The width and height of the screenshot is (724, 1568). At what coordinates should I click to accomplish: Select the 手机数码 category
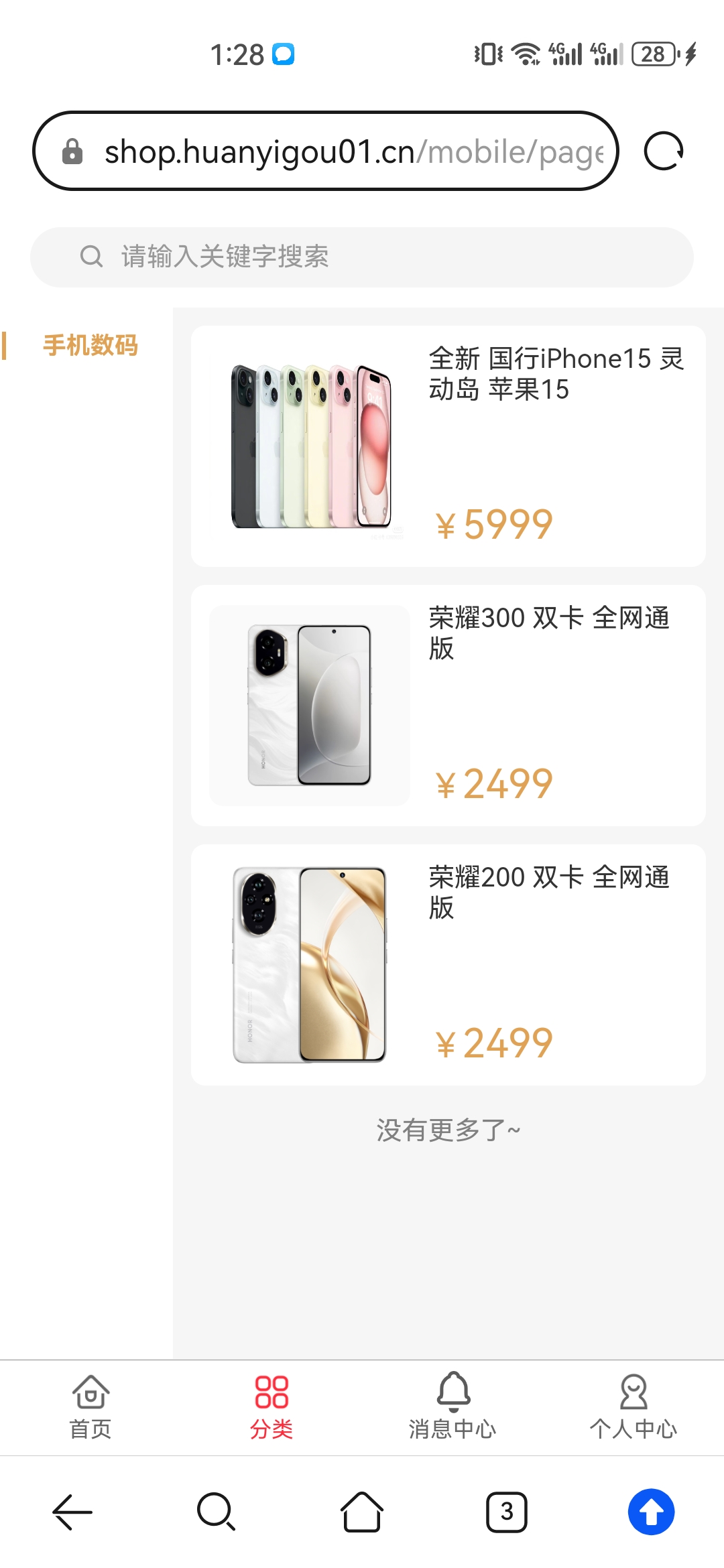tap(90, 346)
